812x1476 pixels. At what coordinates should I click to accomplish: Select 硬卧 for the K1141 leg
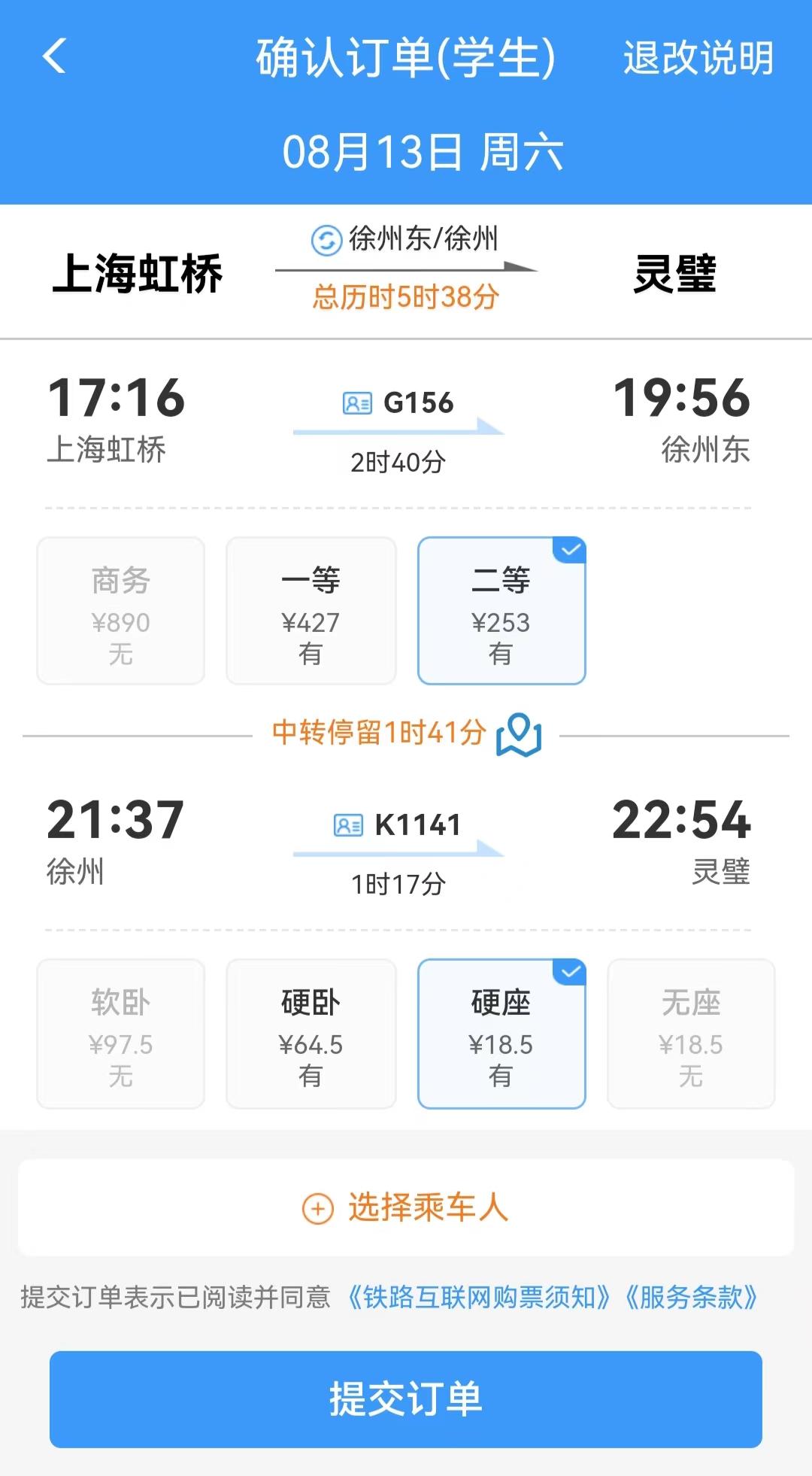pos(311,1034)
